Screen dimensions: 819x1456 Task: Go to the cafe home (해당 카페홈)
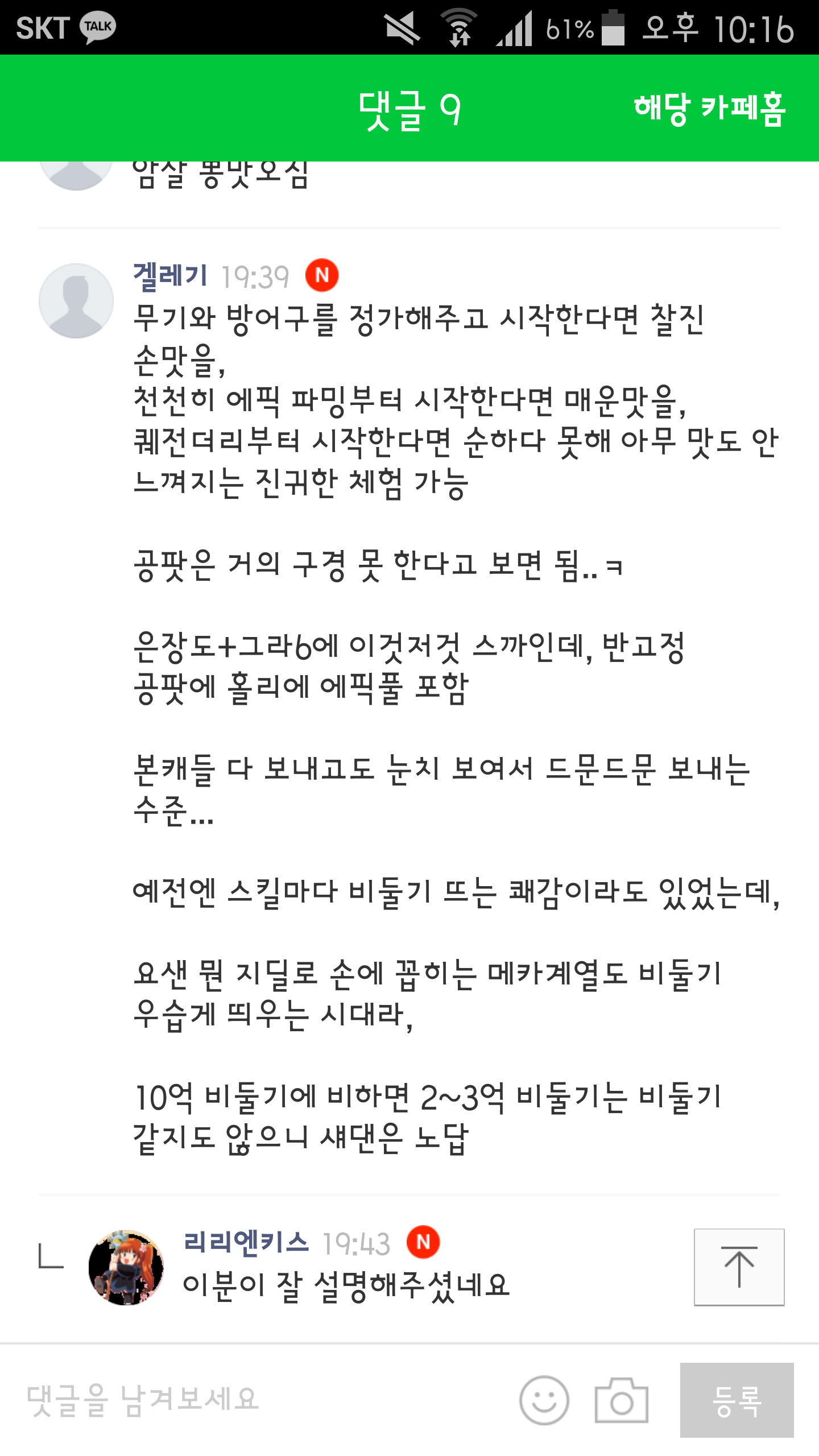710,108
